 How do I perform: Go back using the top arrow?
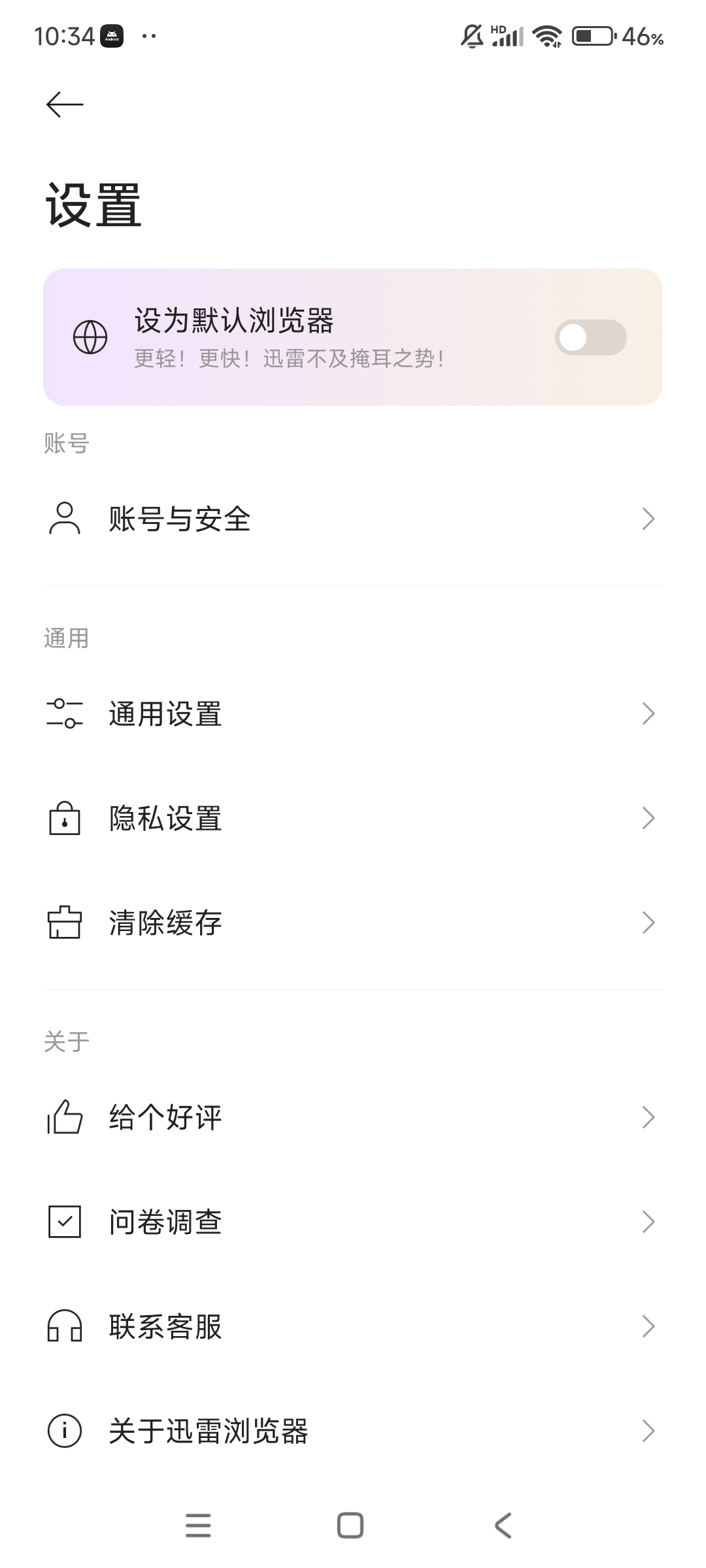coord(65,105)
